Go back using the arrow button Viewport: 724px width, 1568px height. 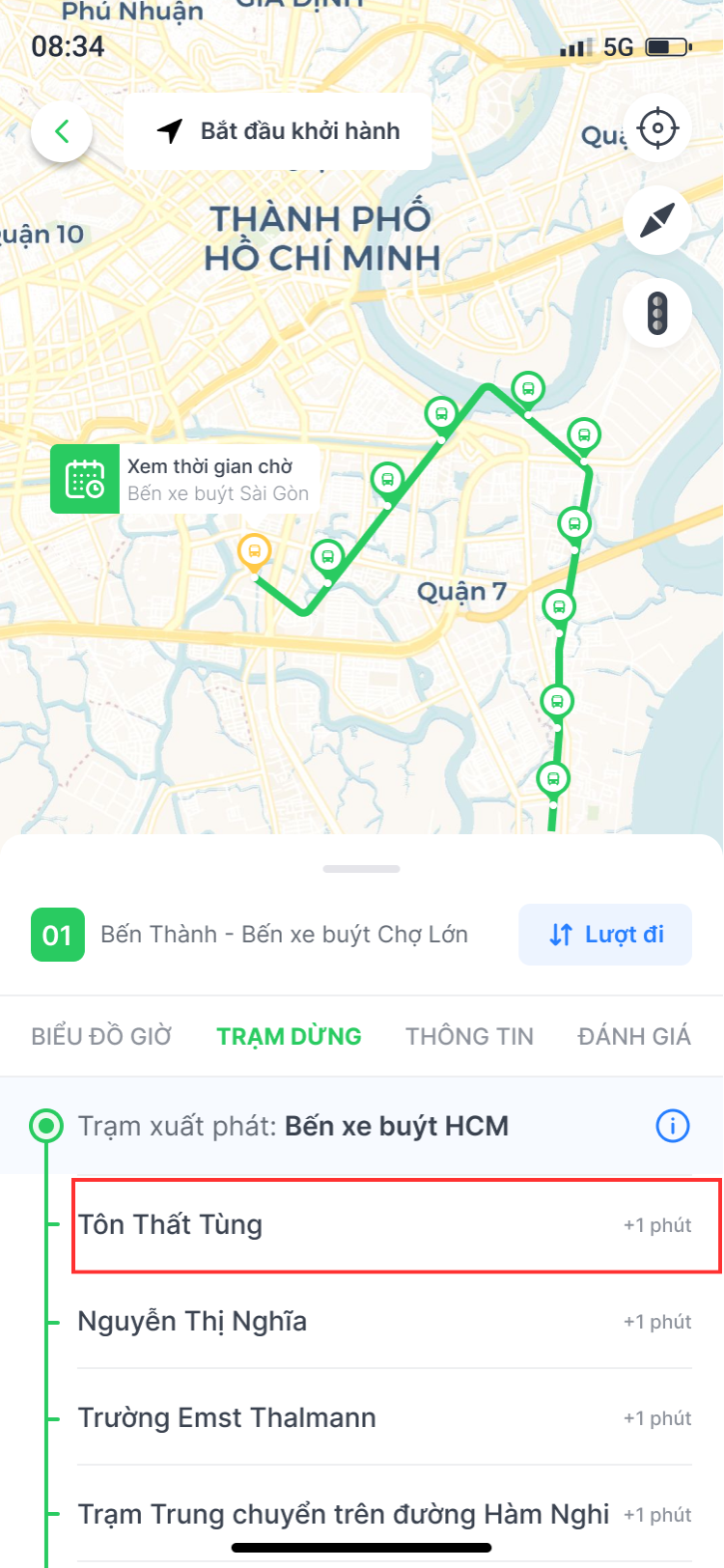62,131
